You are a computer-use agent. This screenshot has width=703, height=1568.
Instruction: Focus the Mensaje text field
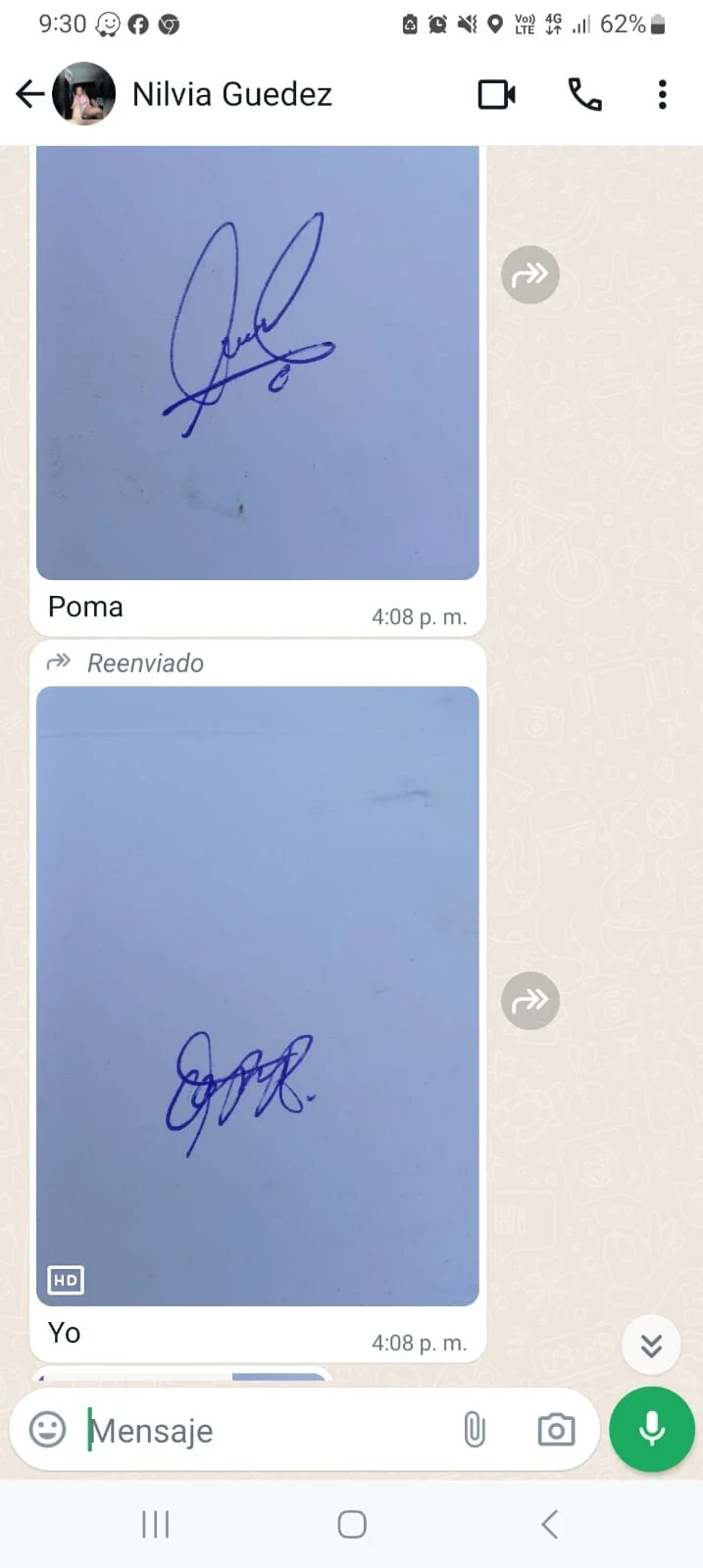coord(265,1431)
